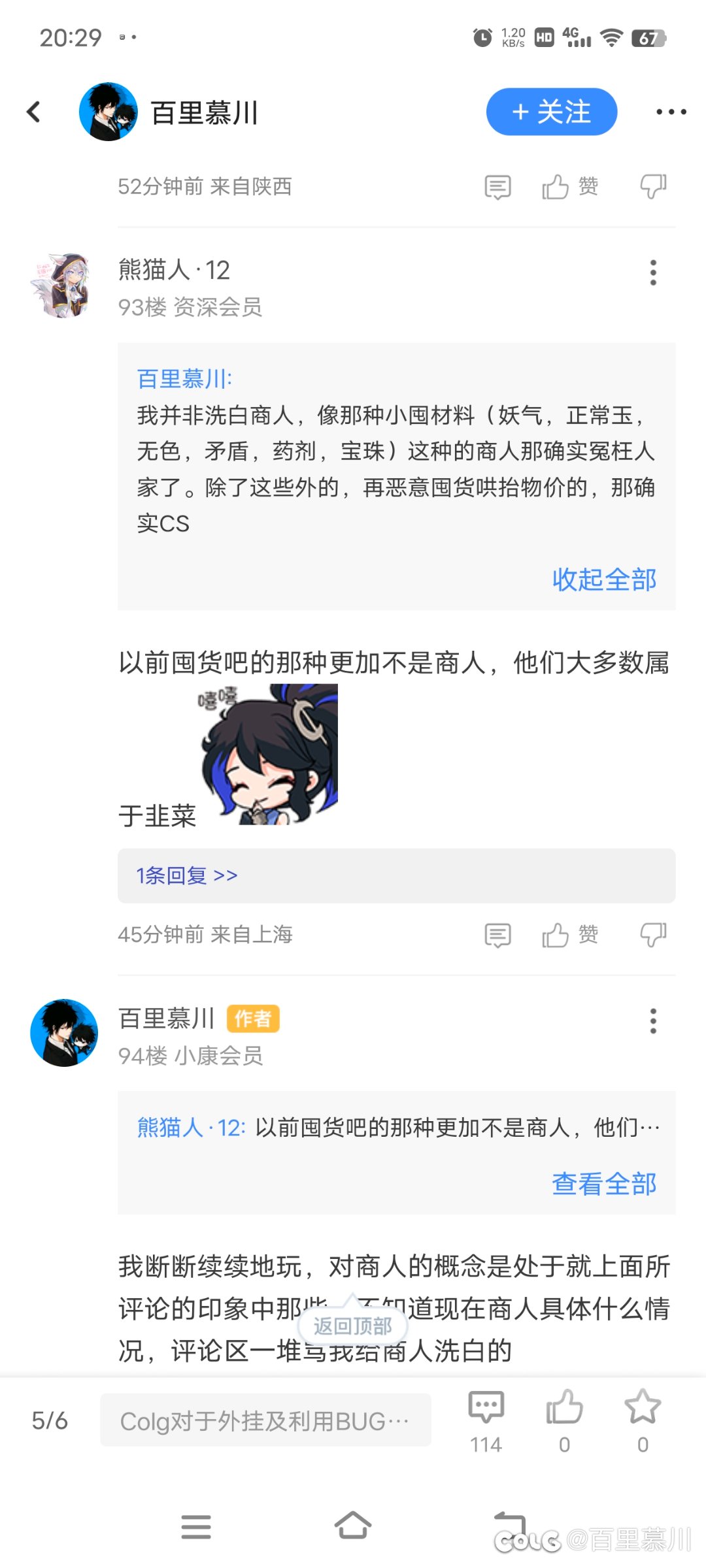Image resolution: width=706 pixels, height=1568 pixels.
Task: Open options for 熊猫人·12's post
Action: click(x=652, y=272)
